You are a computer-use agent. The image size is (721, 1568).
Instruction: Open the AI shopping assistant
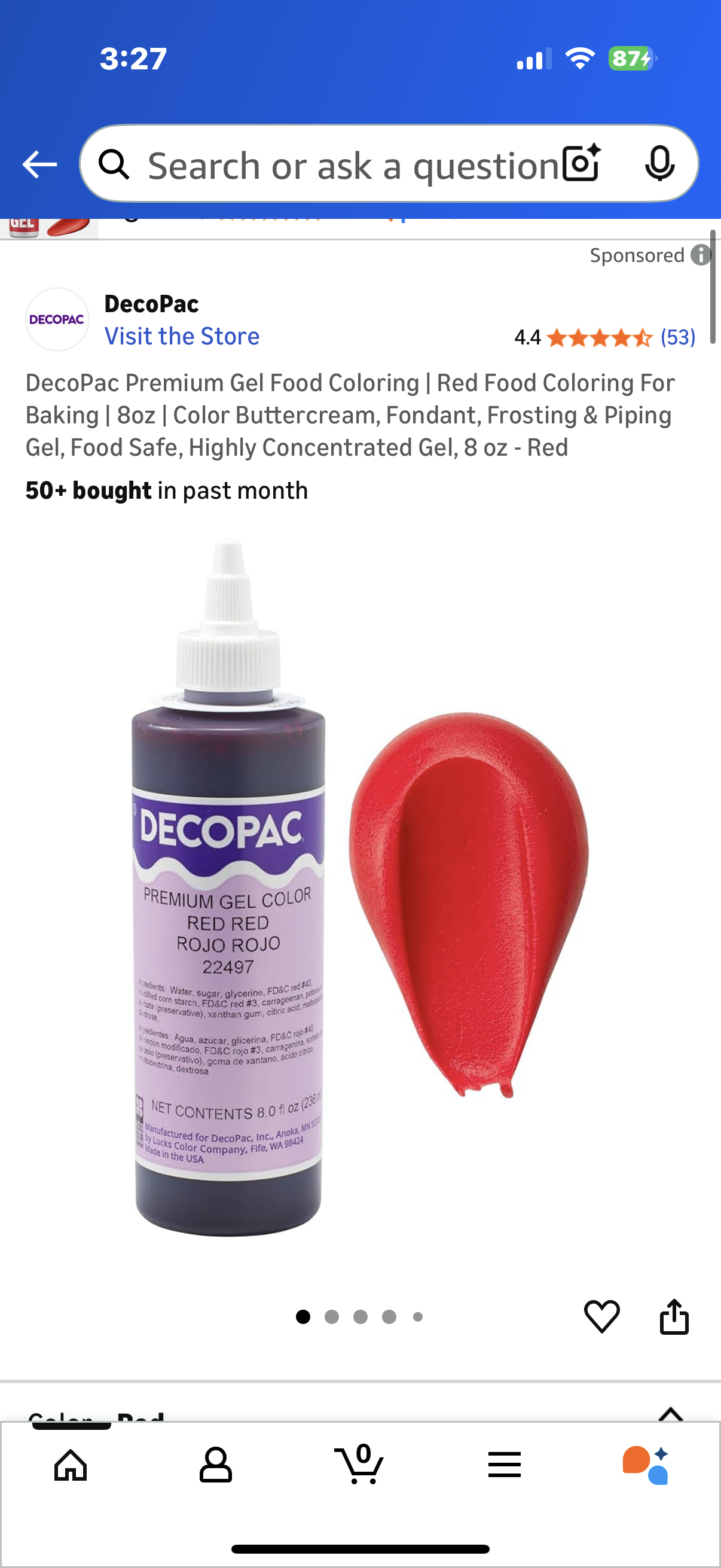pos(647,1464)
